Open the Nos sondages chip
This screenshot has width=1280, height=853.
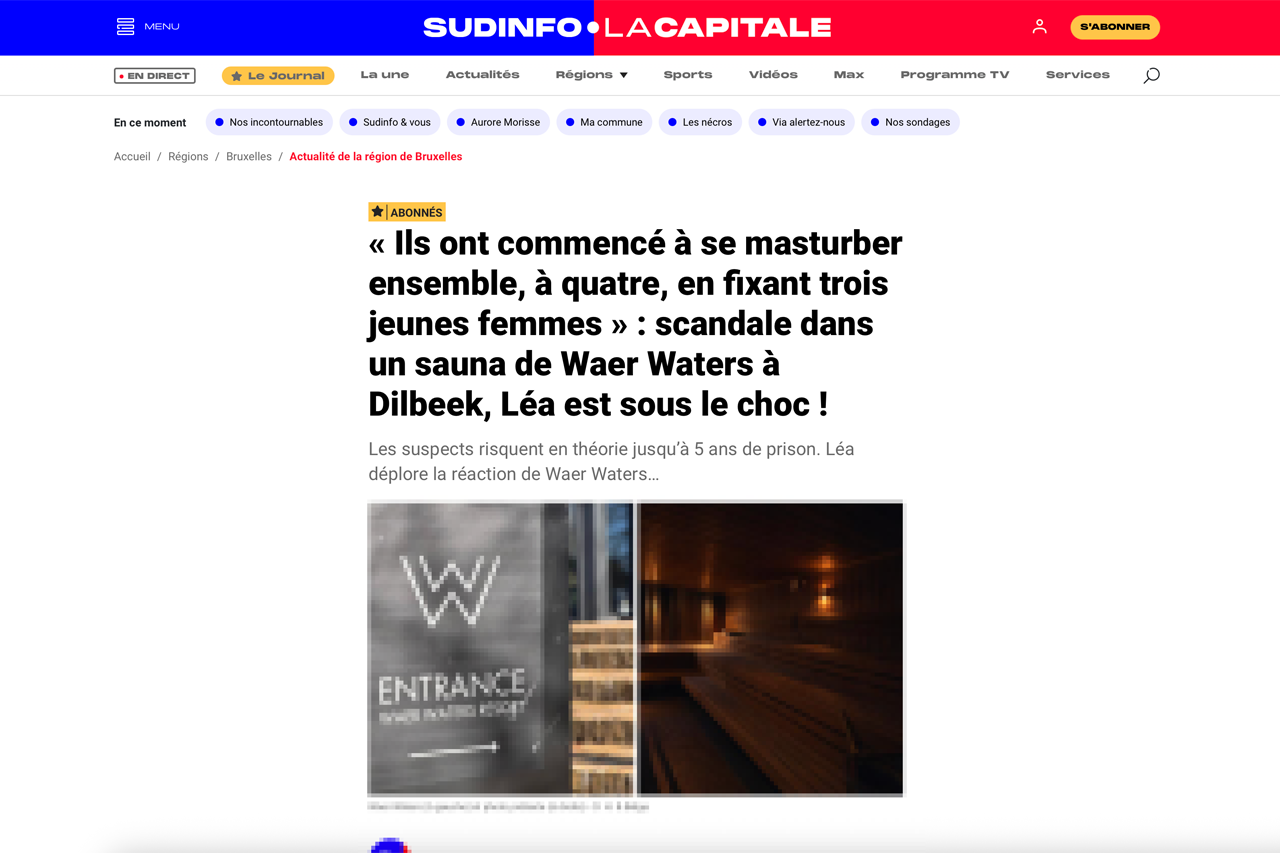pyautogui.click(x=909, y=122)
